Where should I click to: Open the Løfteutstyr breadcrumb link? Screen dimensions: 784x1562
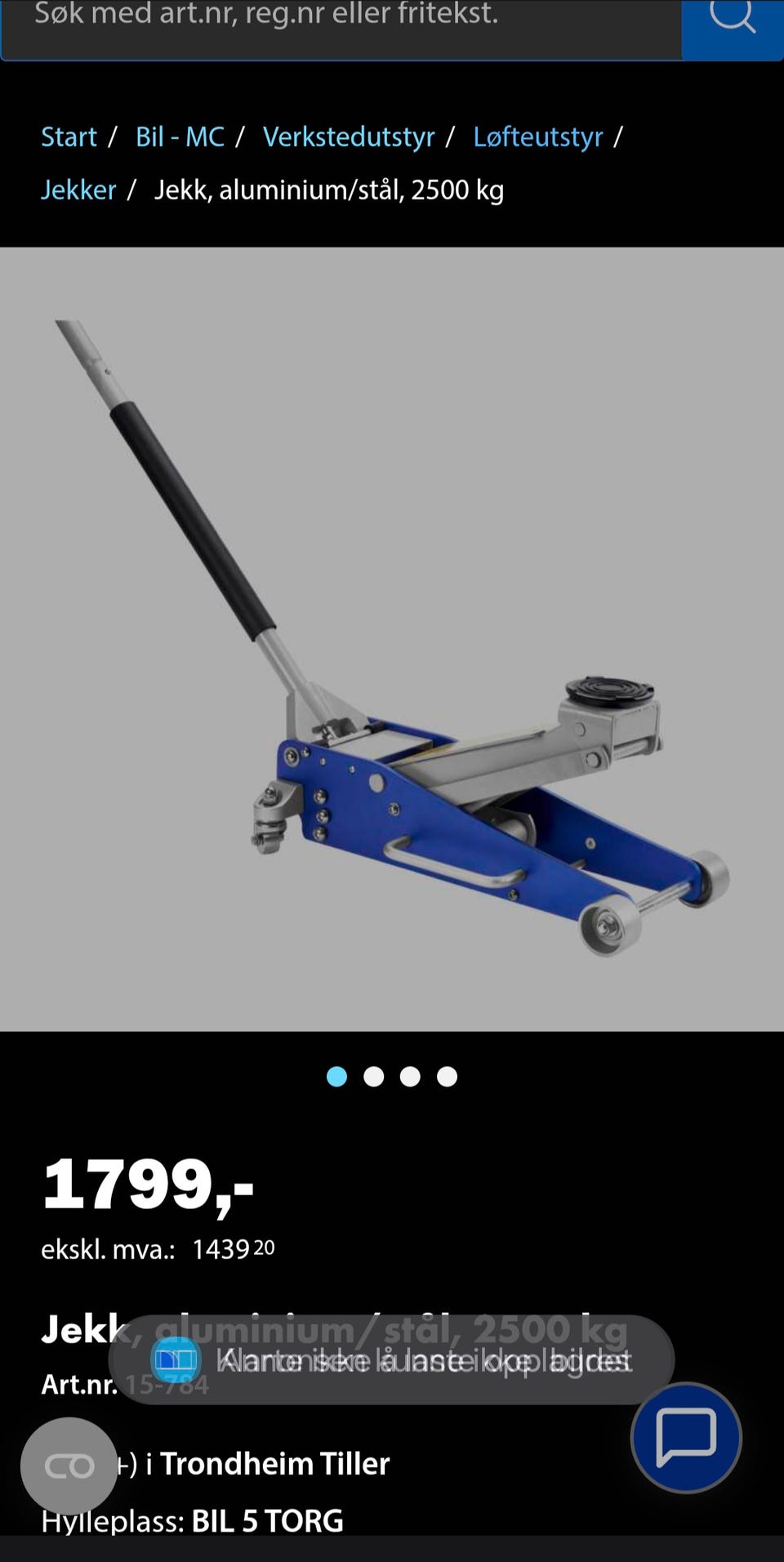pos(538,136)
